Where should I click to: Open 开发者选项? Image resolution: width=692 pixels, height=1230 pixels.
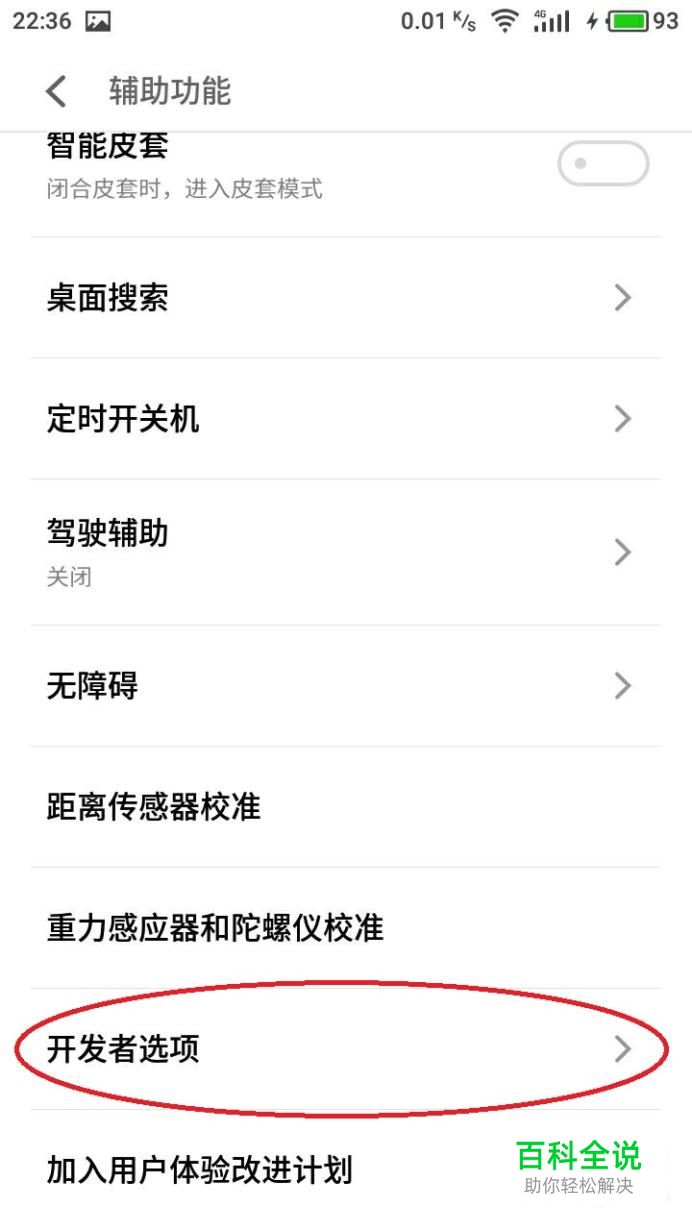click(x=345, y=1049)
